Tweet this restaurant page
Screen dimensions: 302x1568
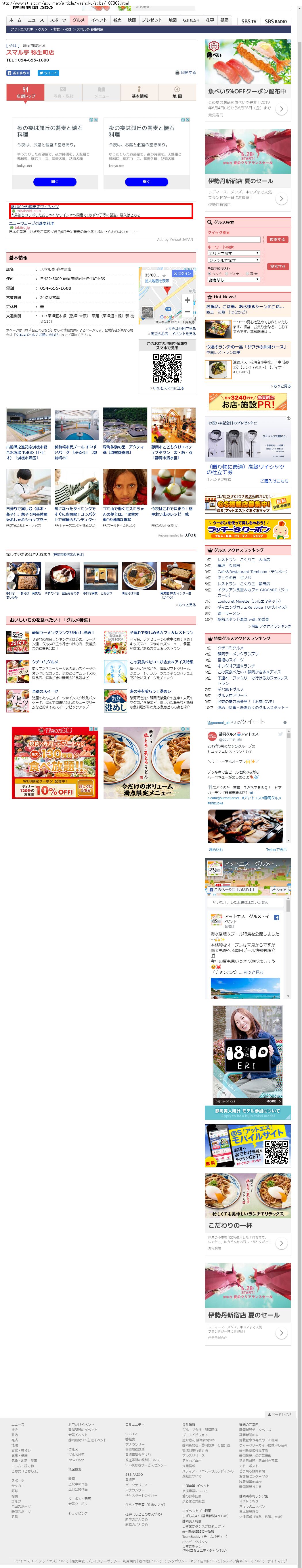[49, 72]
